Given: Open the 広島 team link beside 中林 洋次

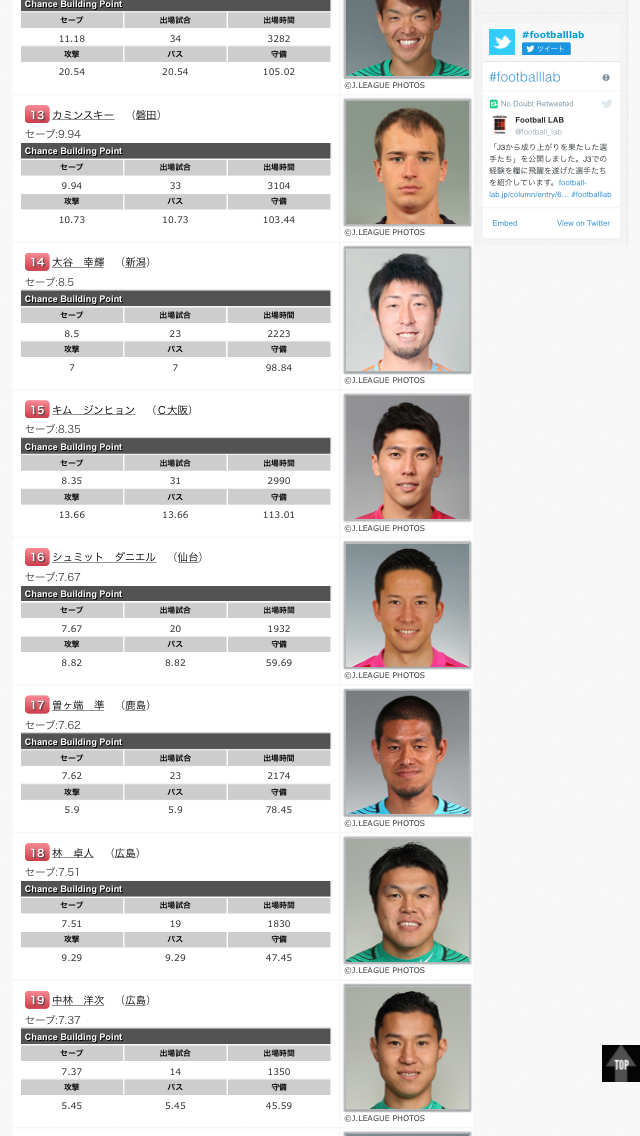Looking at the screenshot, I should coord(136,1000).
